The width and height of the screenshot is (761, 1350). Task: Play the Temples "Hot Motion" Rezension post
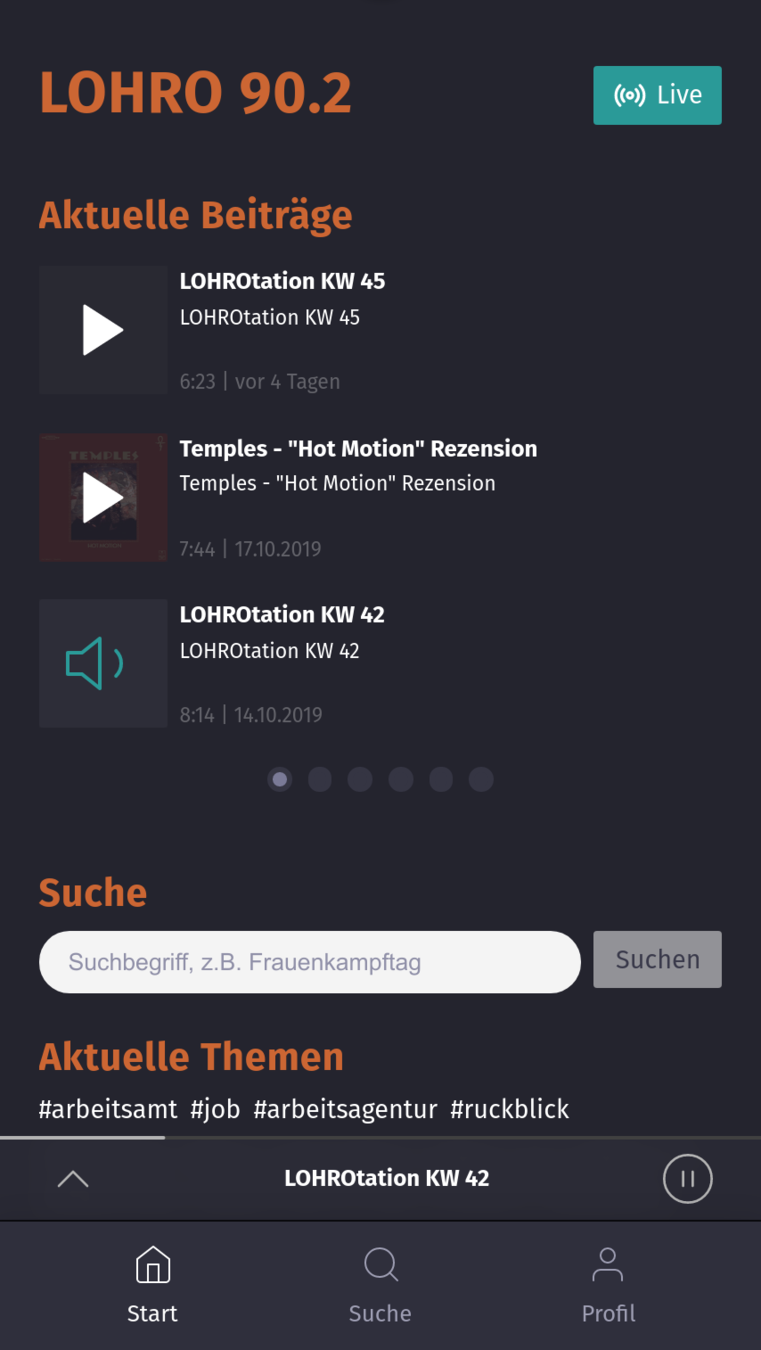point(103,497)
